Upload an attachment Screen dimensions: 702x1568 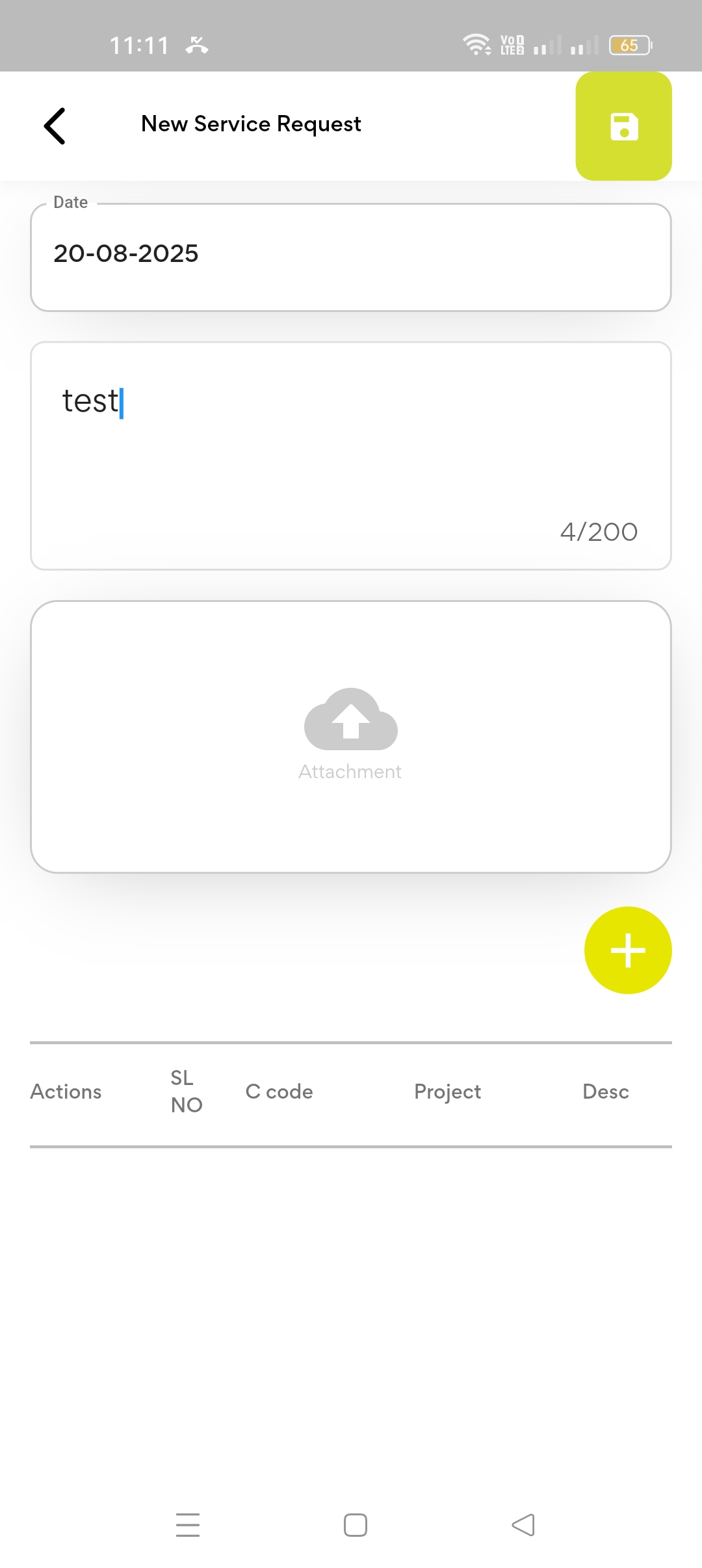coord(350,736)
